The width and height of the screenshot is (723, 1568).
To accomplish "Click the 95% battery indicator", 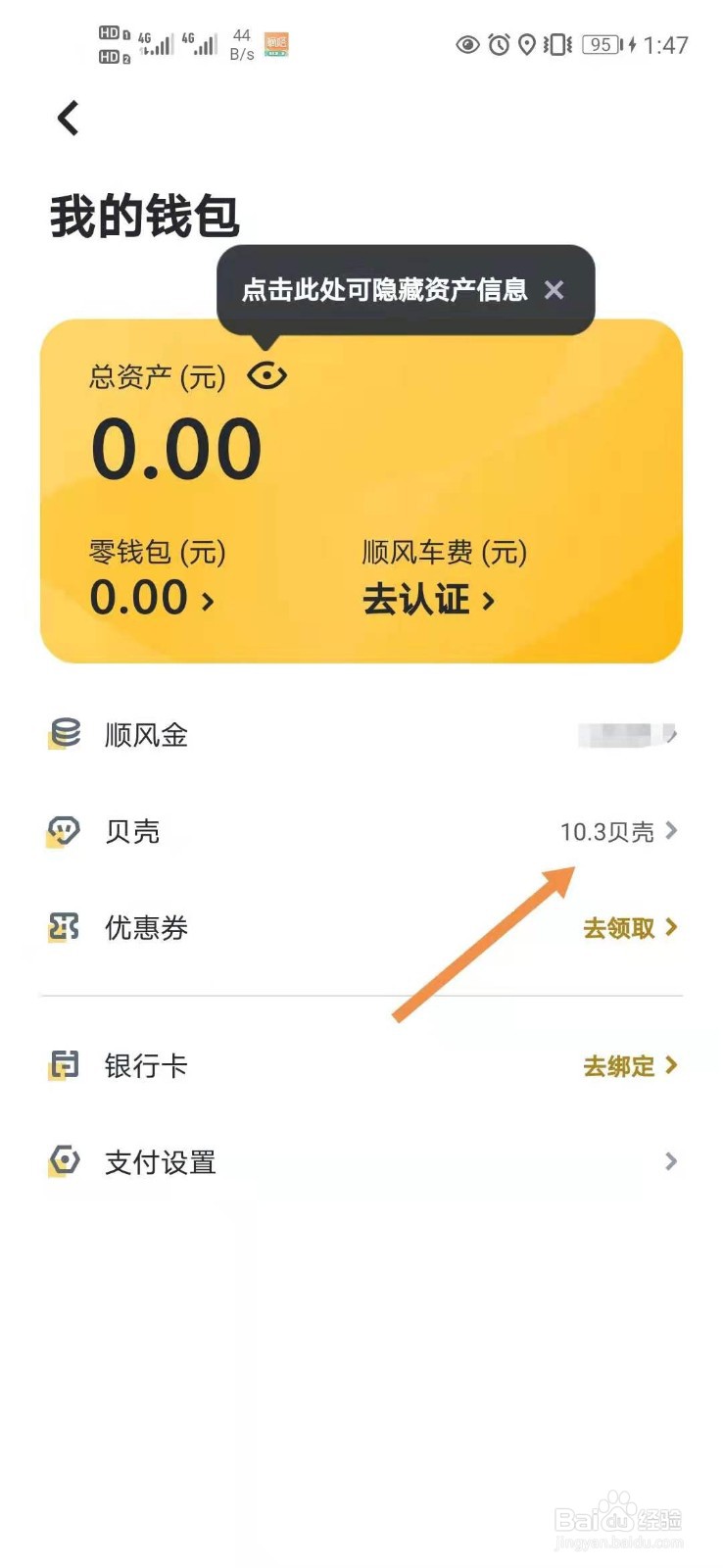I will point(601,44).
